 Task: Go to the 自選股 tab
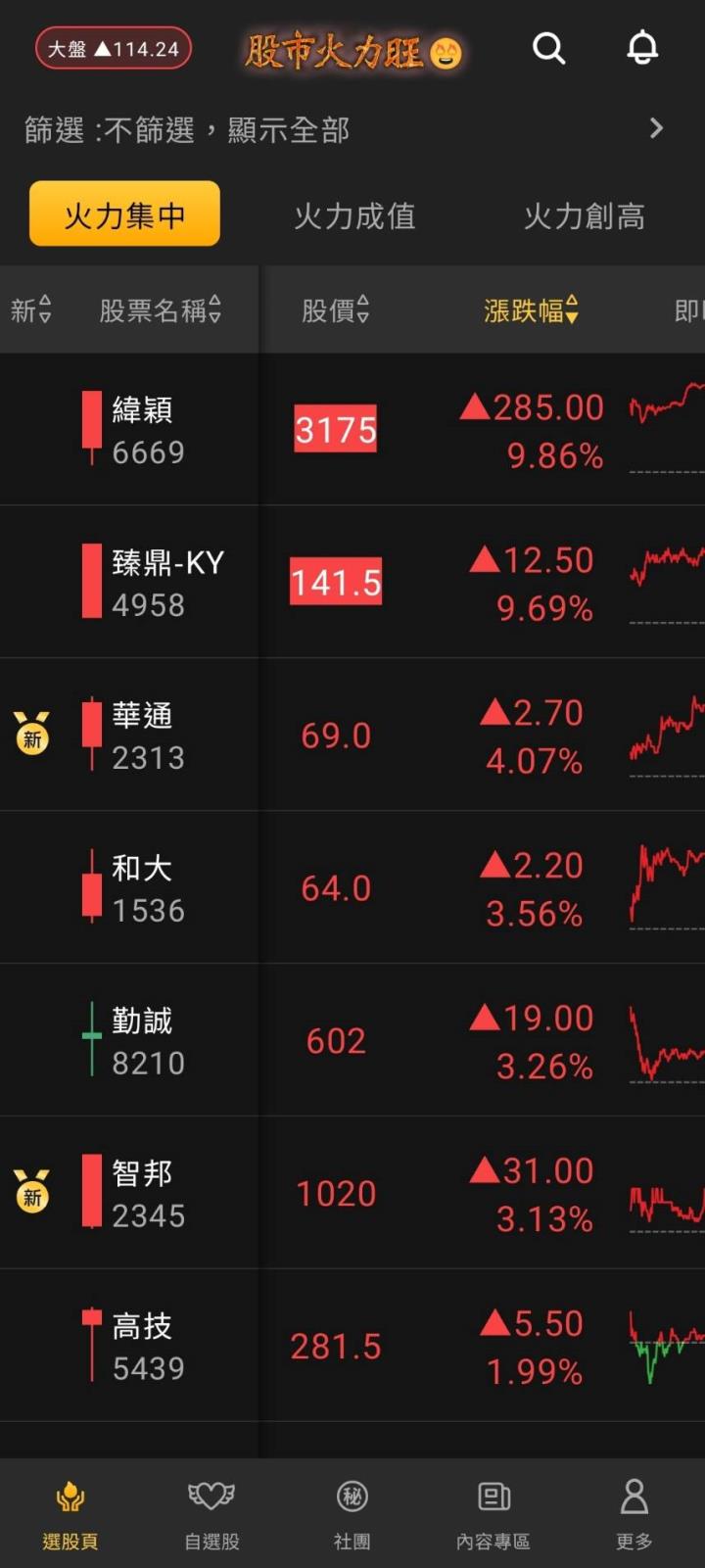[x=211, y=1514]
